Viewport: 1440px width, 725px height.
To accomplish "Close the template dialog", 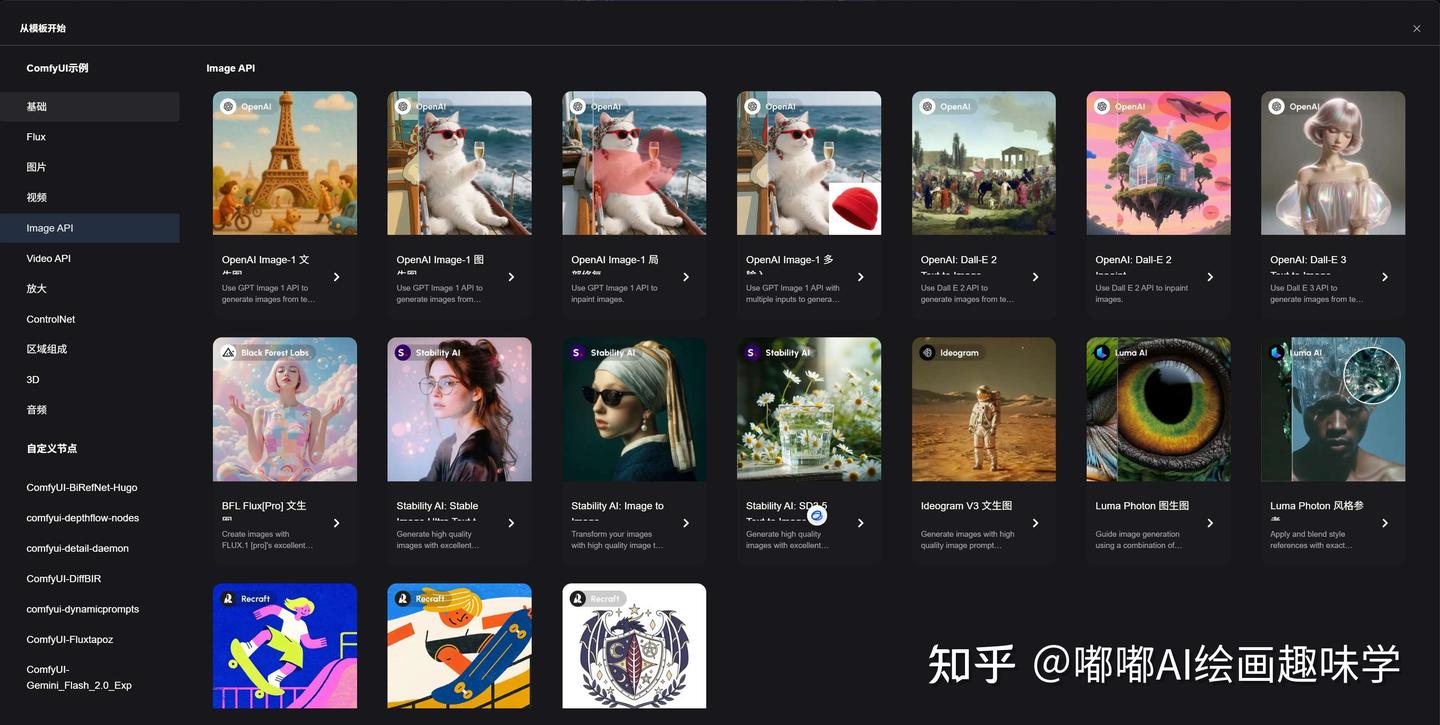I will [1416, 29].
